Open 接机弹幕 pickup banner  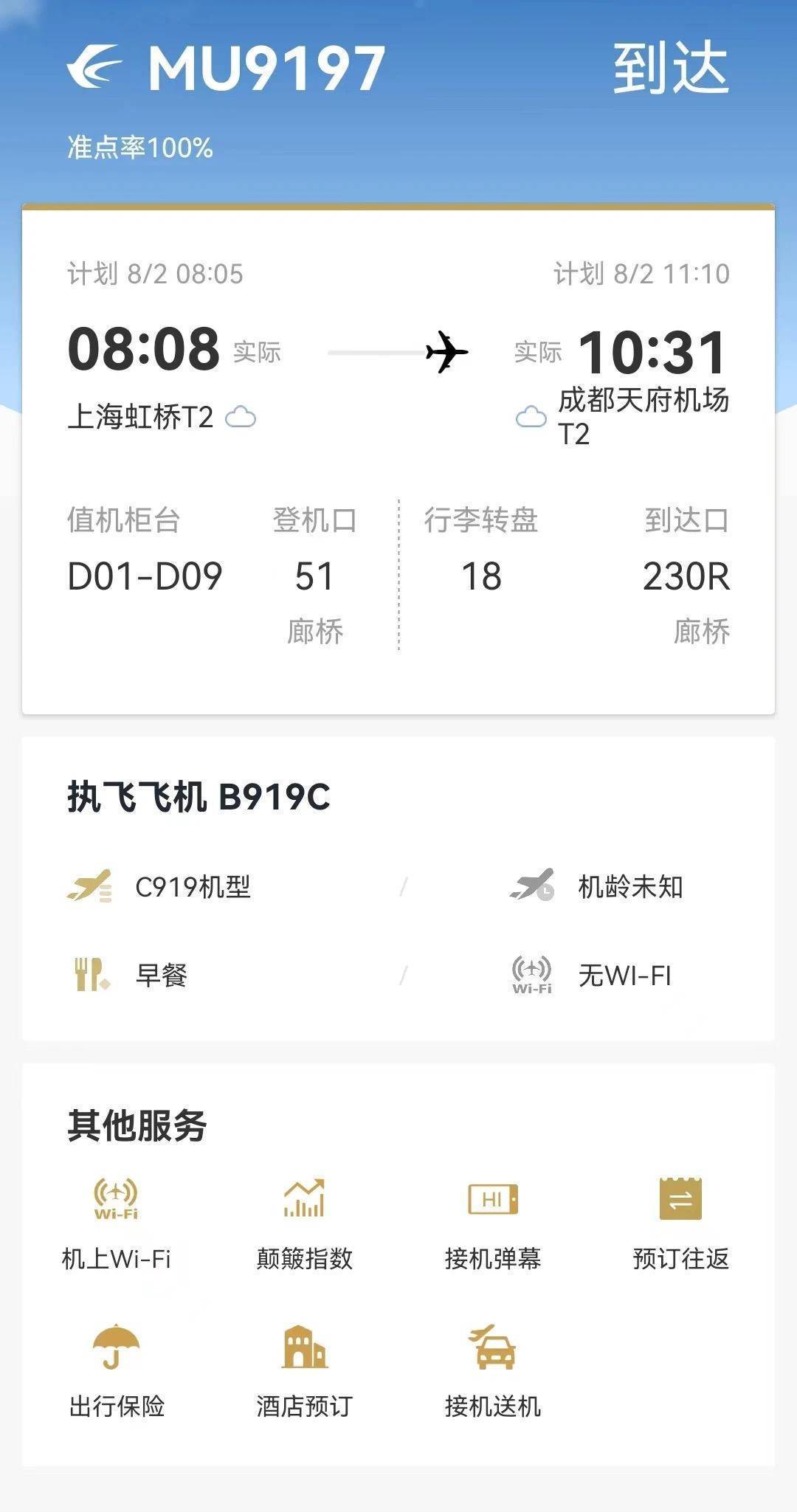(x=492, y=1225)
